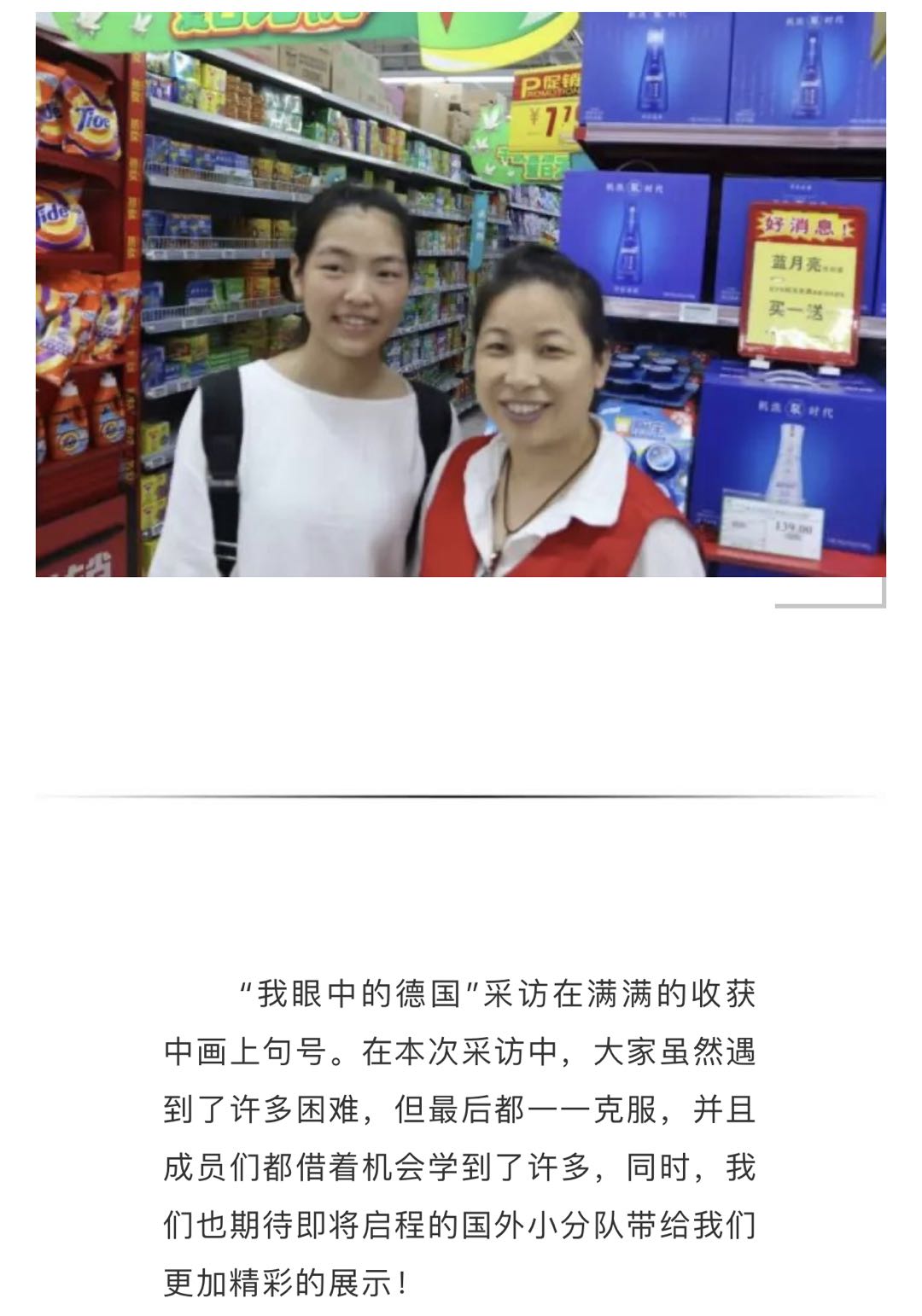Viewport: 922px width, 1316px height.
Task: Open the supermarket photo in full view
Action: [x=460, y=294]
